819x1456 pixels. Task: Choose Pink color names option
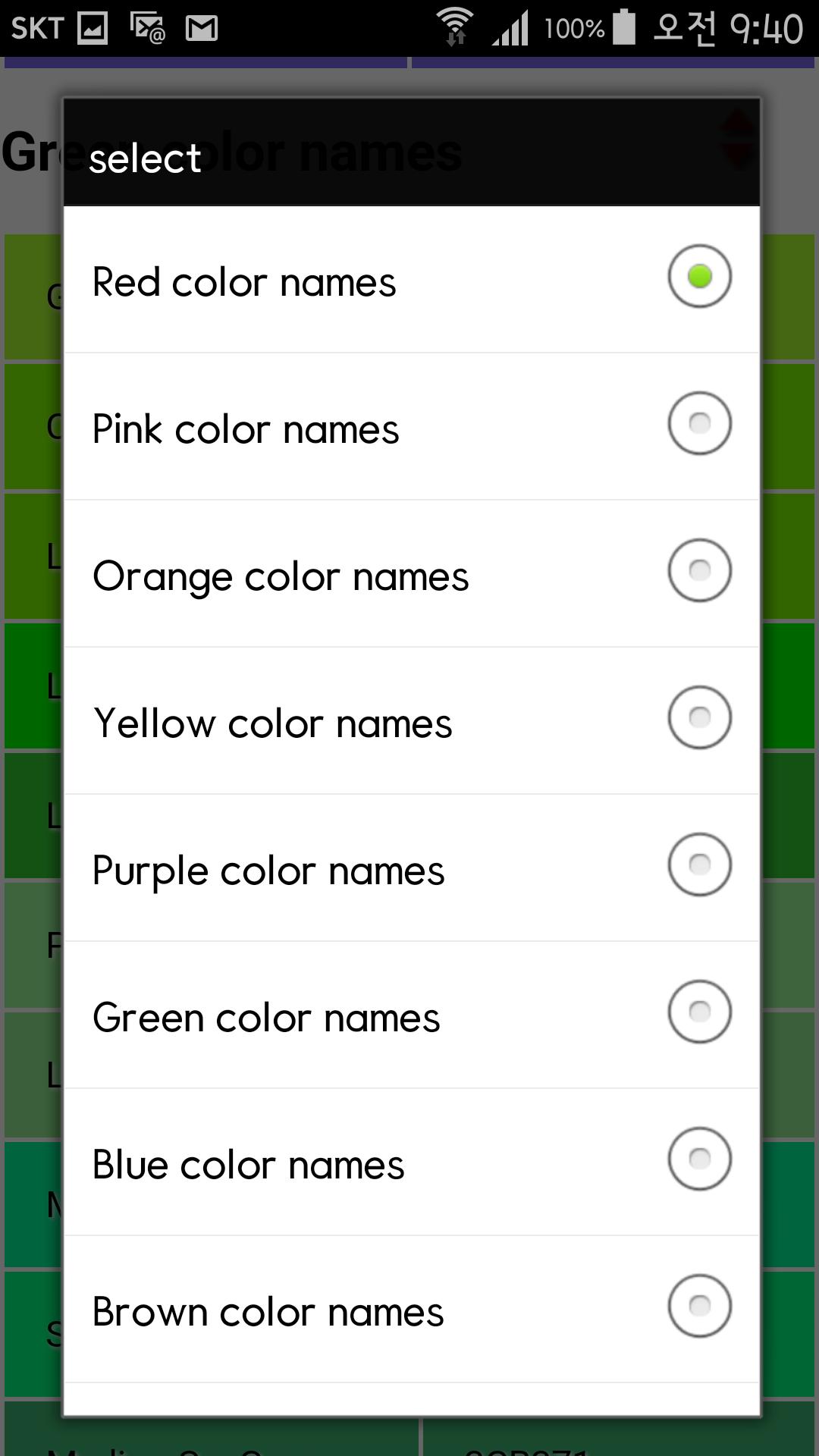[x=698, y=424]
